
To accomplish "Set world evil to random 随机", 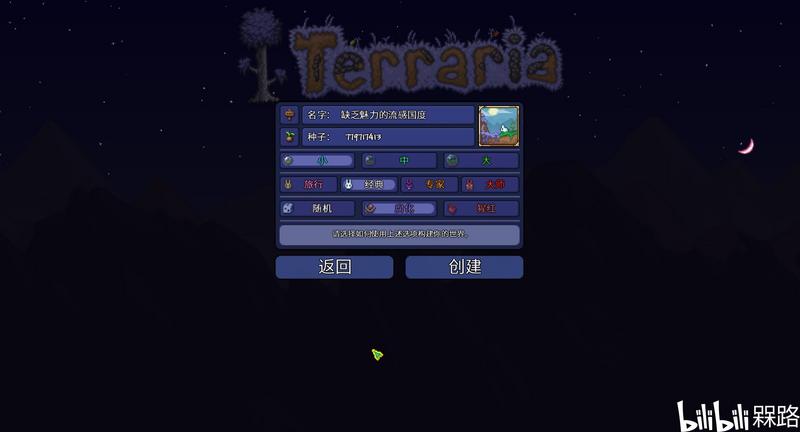I will 318,209.
